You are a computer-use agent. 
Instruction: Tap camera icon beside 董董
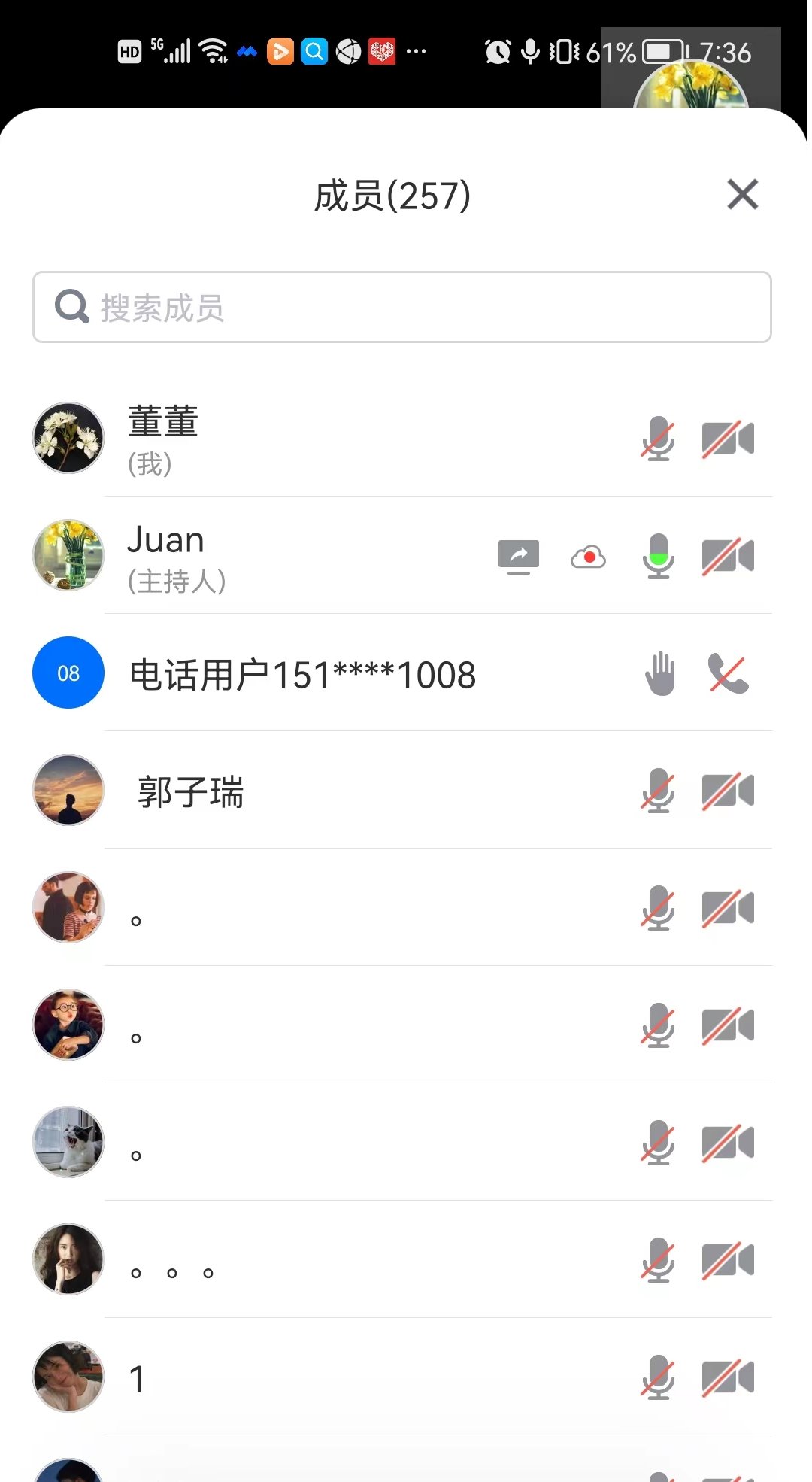[x=727, y=439]
